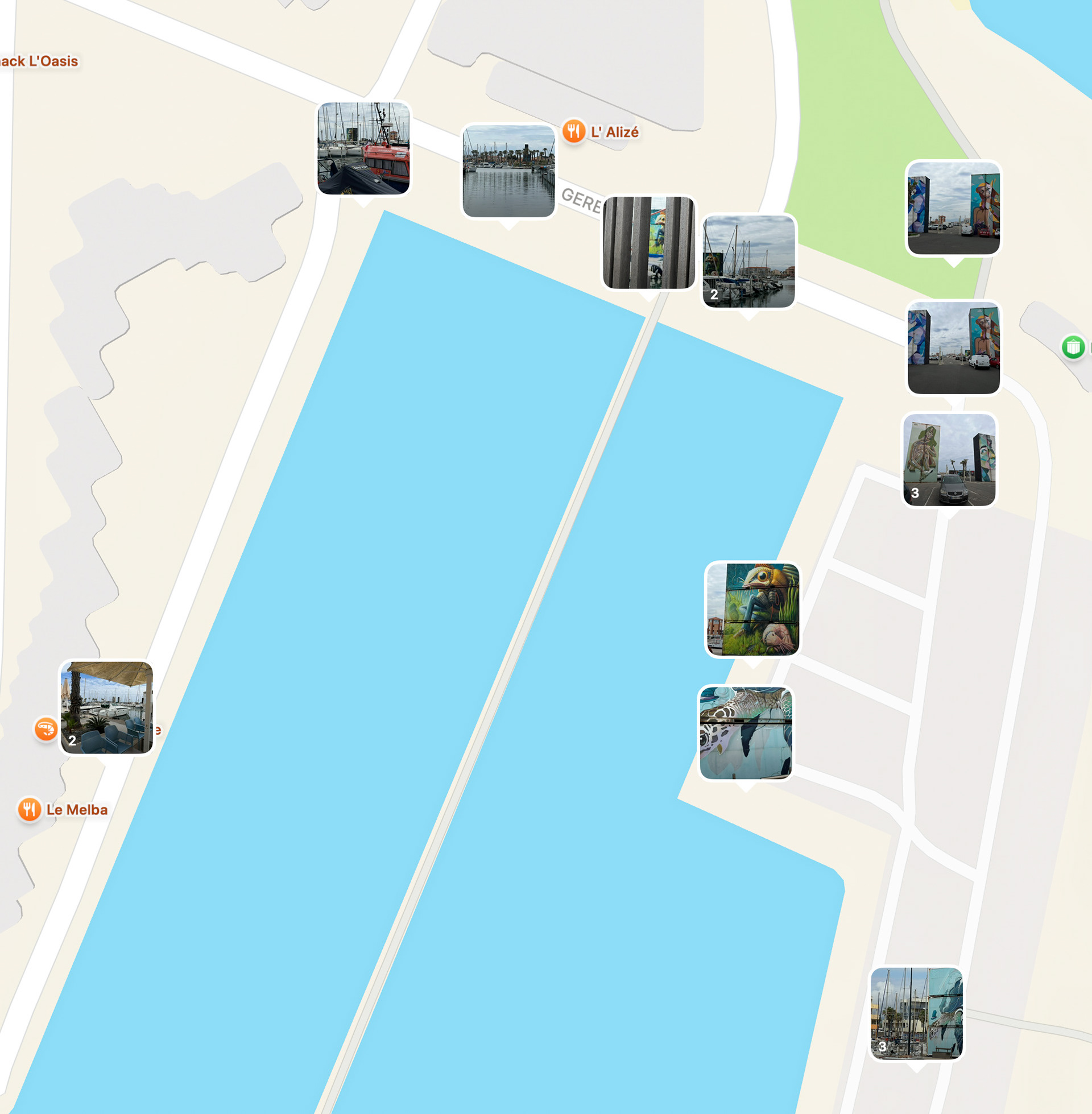
Task: Open the turtle mural photo
Action: coord(746,734)
